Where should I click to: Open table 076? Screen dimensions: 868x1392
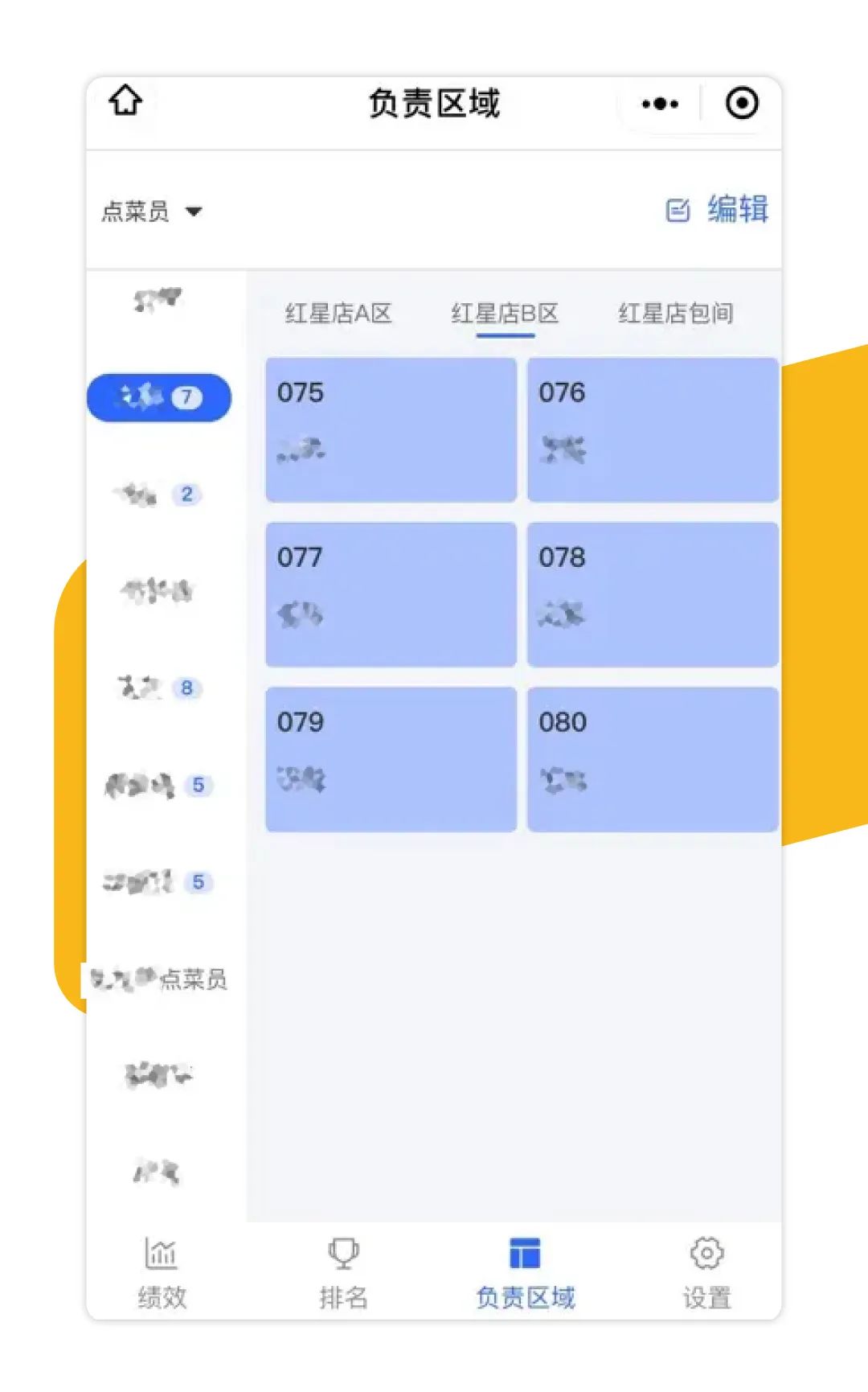point(653,430)
